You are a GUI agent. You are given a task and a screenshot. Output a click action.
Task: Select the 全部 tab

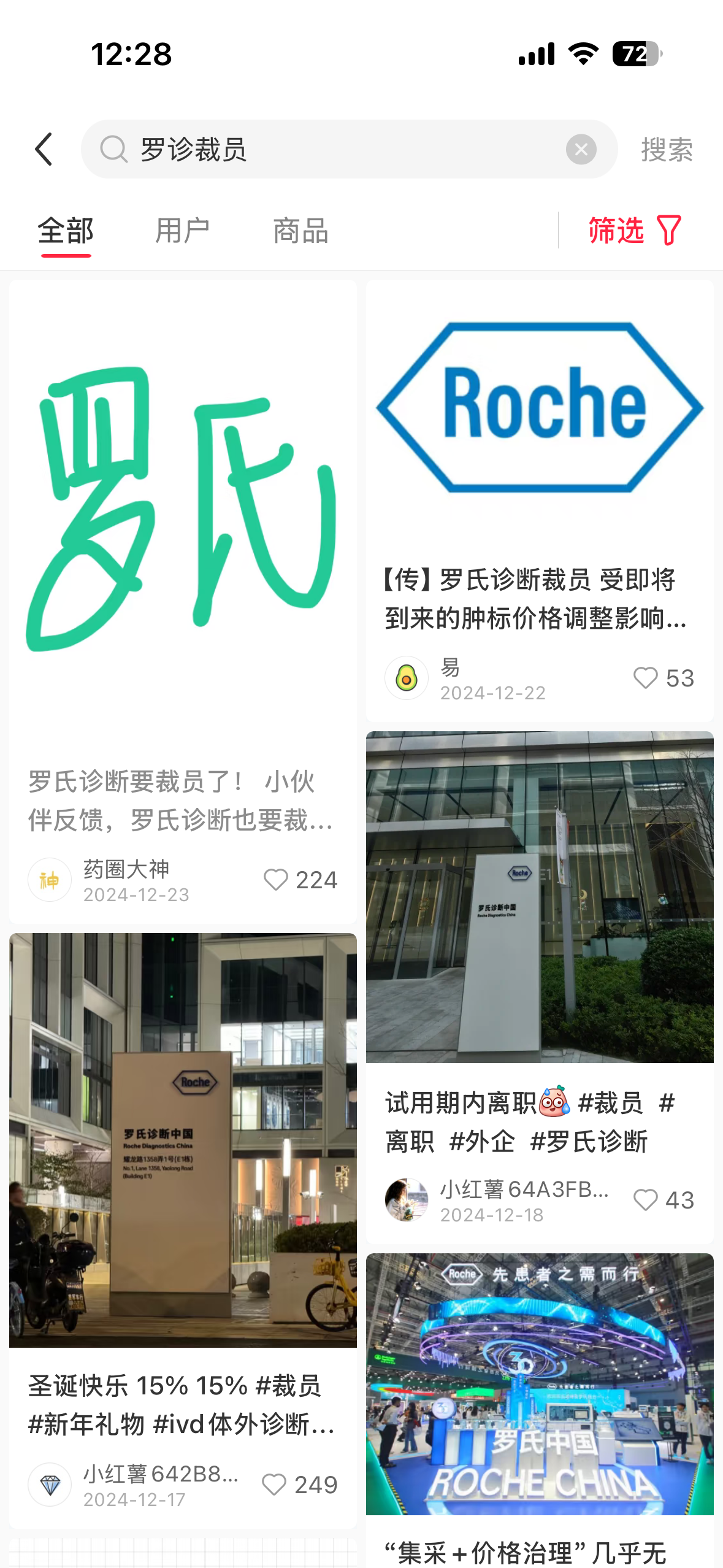66,231
